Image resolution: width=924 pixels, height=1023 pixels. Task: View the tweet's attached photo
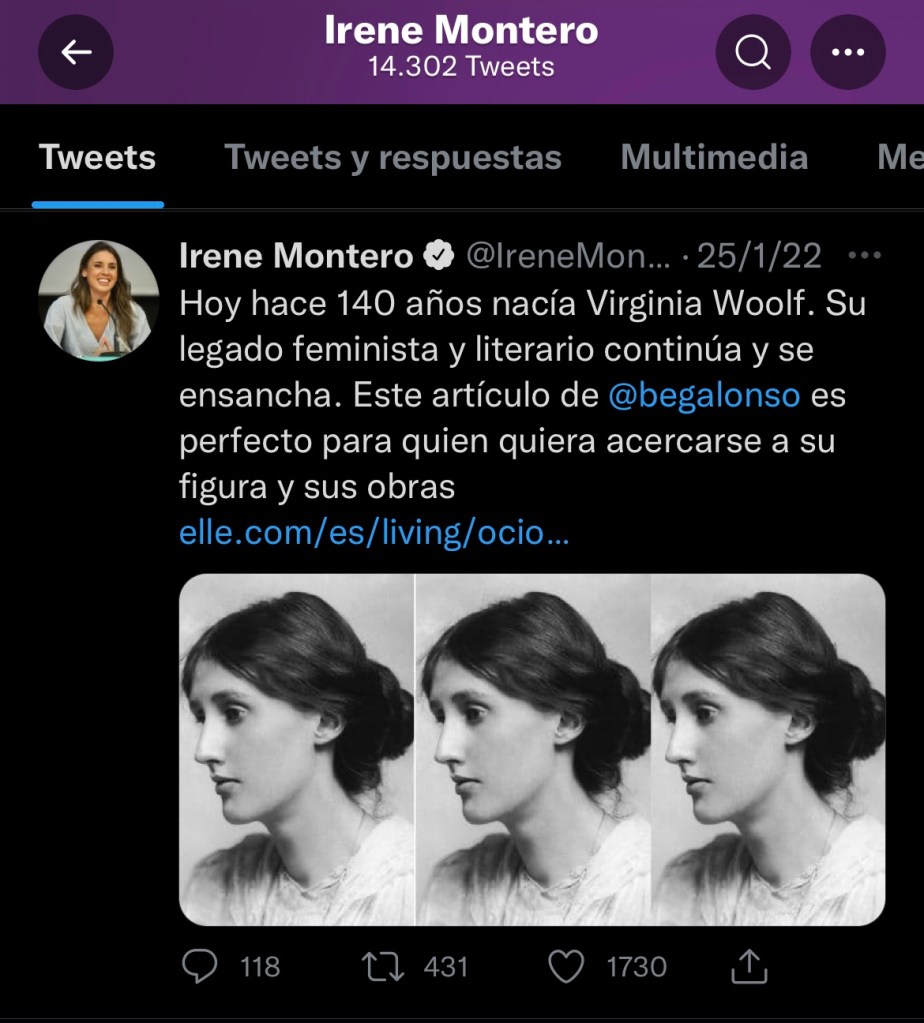[532, 749]
